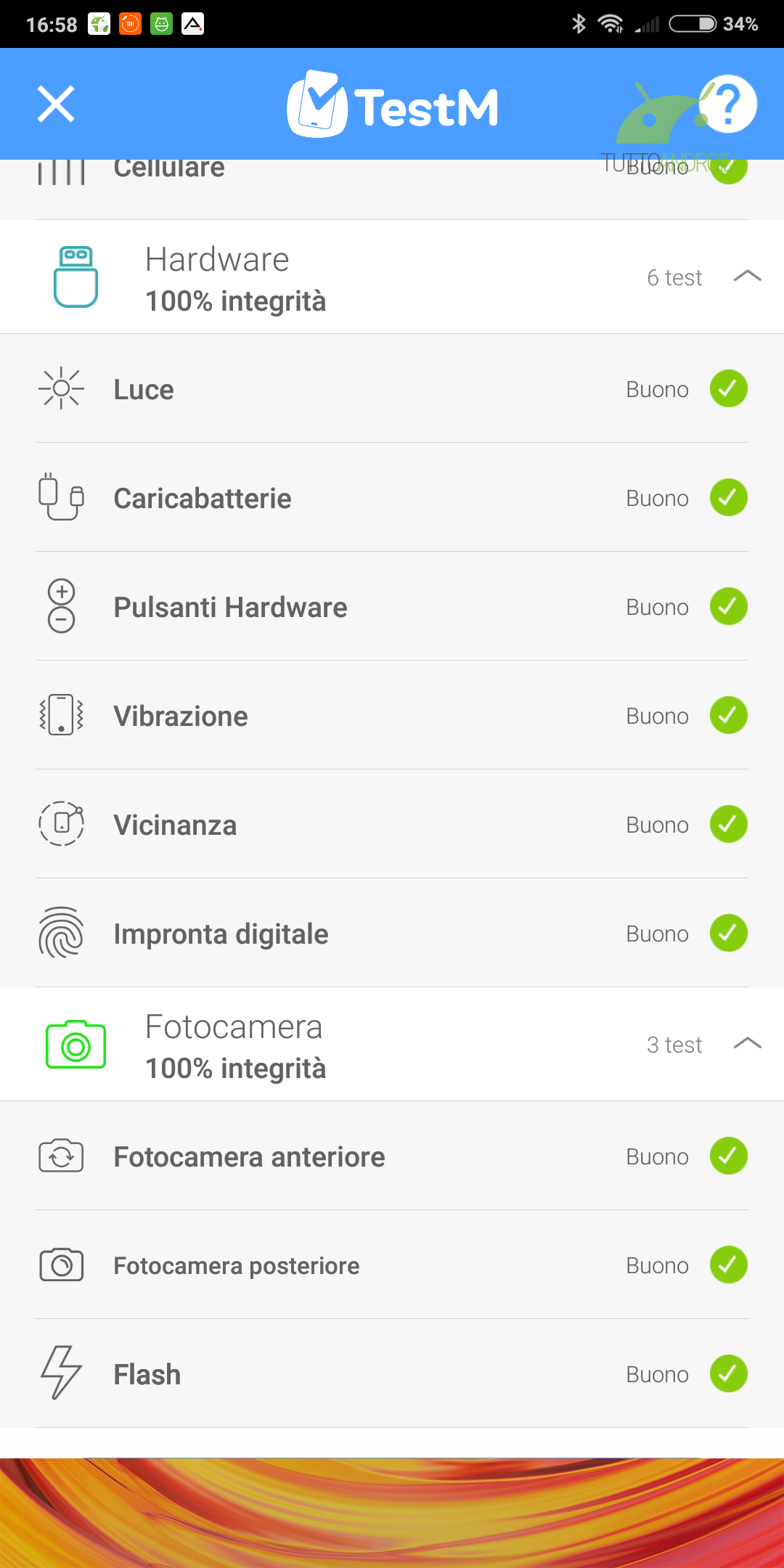Open the Pulsanti Hardware test
The width and height of the screenshot is (784, 1568).
[x=392, y=607]
